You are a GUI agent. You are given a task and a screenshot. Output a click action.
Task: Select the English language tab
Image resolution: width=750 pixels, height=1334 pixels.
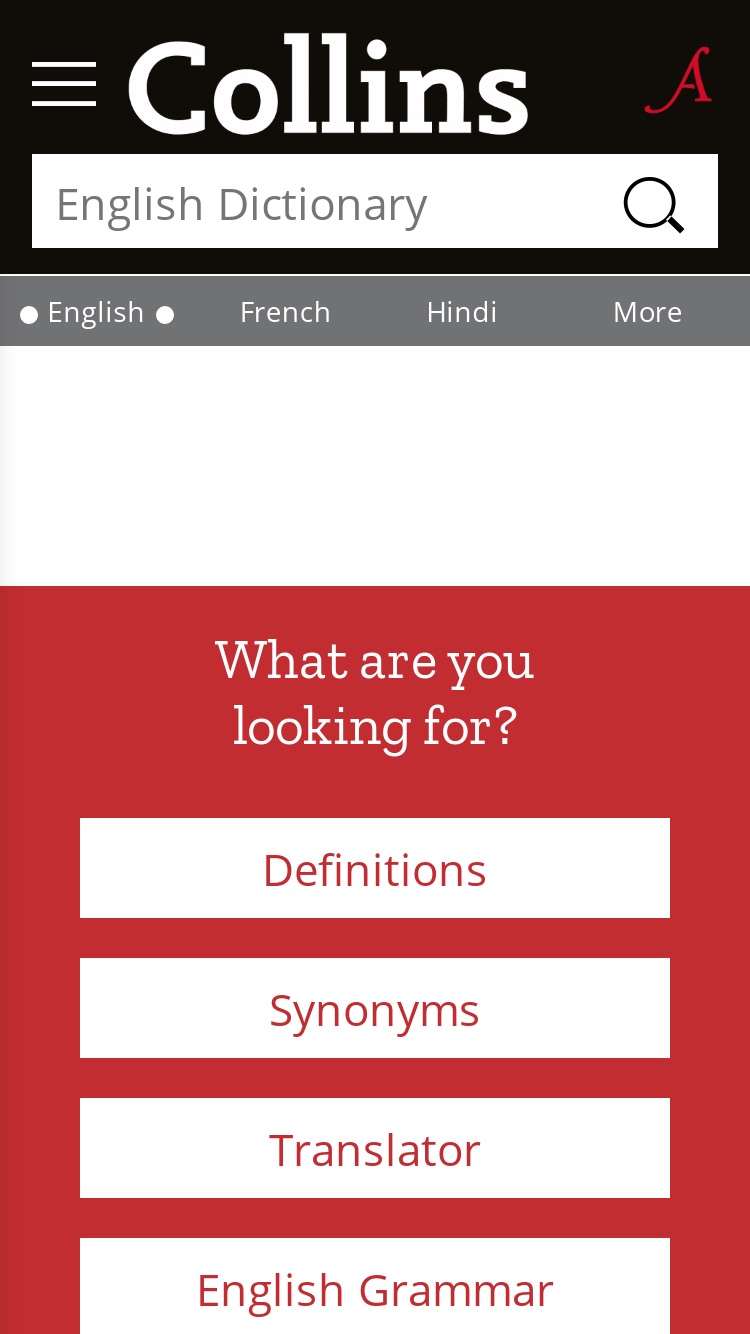pyautogui.click(x=97, y=312)
